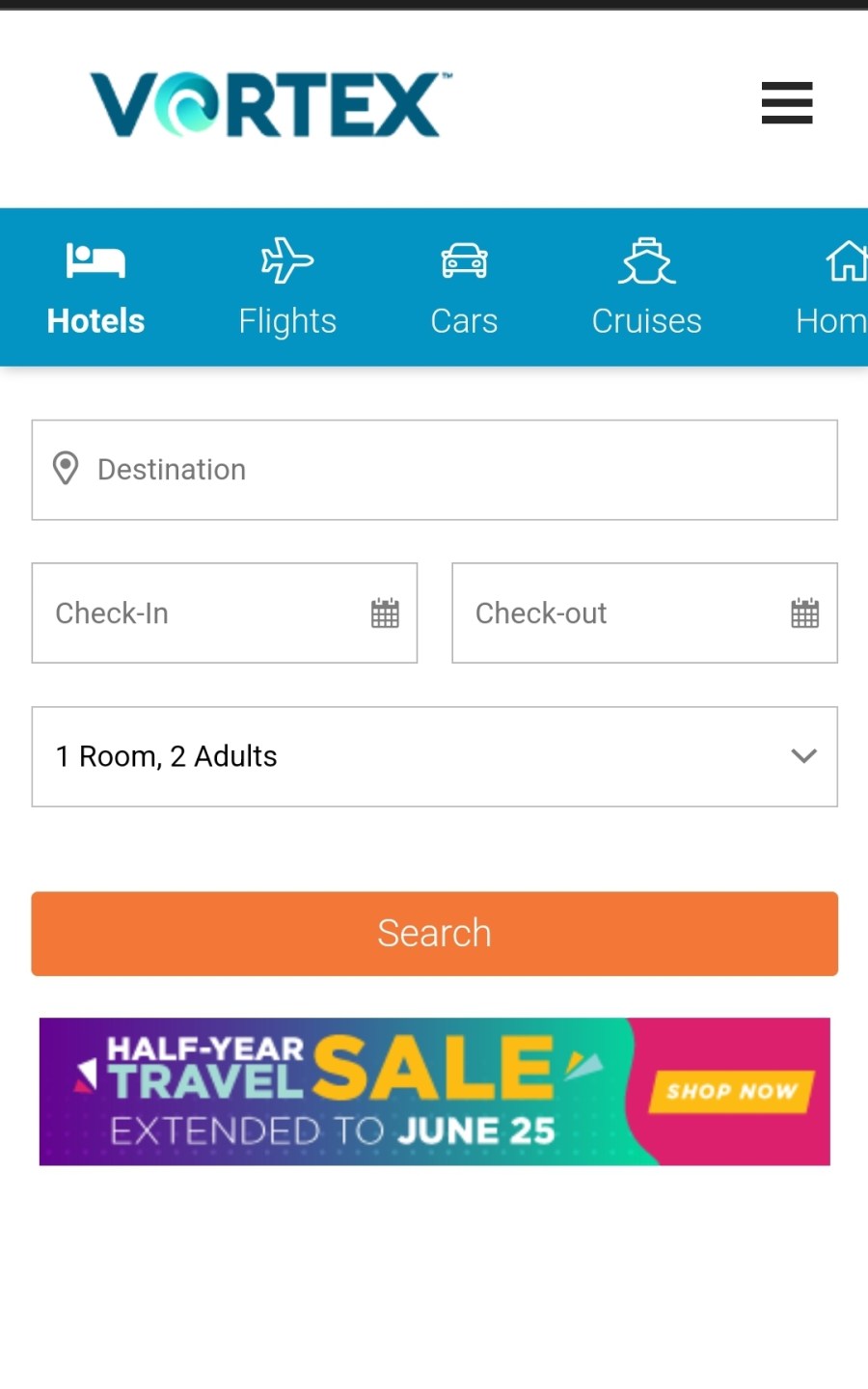
Task: Open the Check-In date picker
Action: tap(224, 613)
